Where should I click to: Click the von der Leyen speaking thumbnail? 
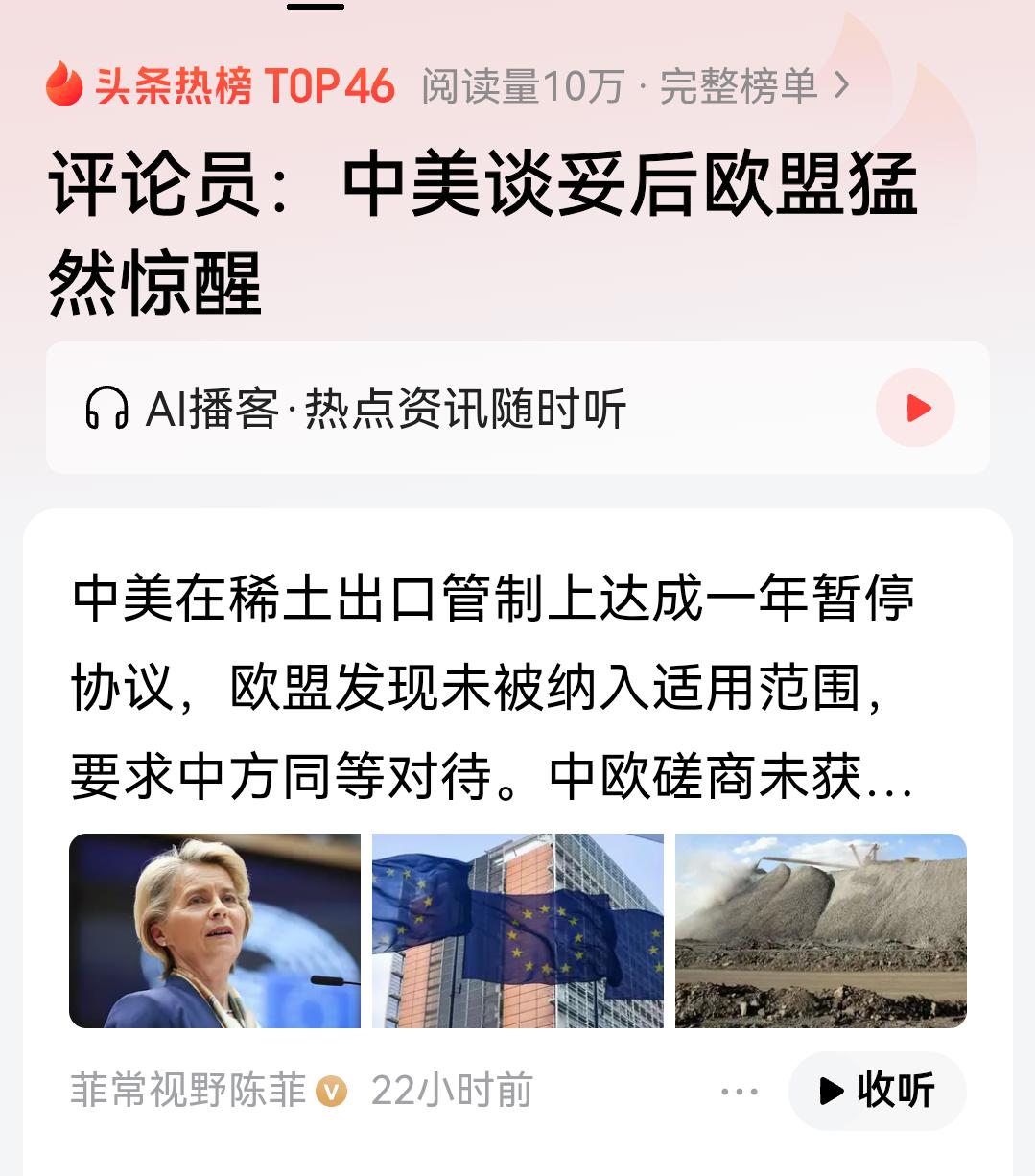click(x=215, y=930)
